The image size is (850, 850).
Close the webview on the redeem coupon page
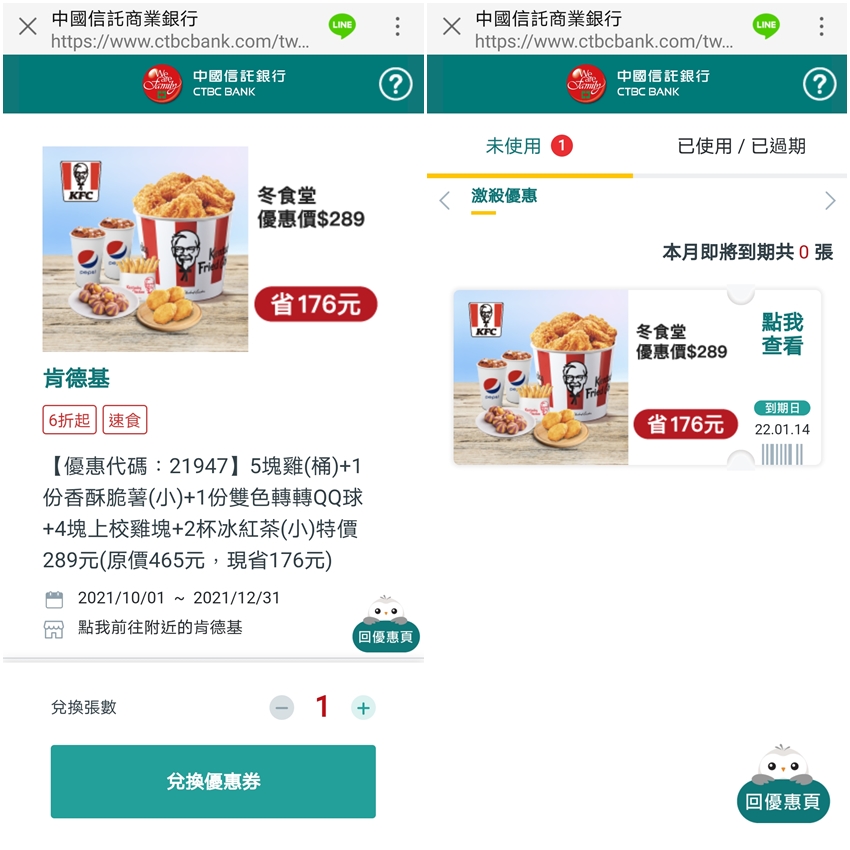coord(28,27)
